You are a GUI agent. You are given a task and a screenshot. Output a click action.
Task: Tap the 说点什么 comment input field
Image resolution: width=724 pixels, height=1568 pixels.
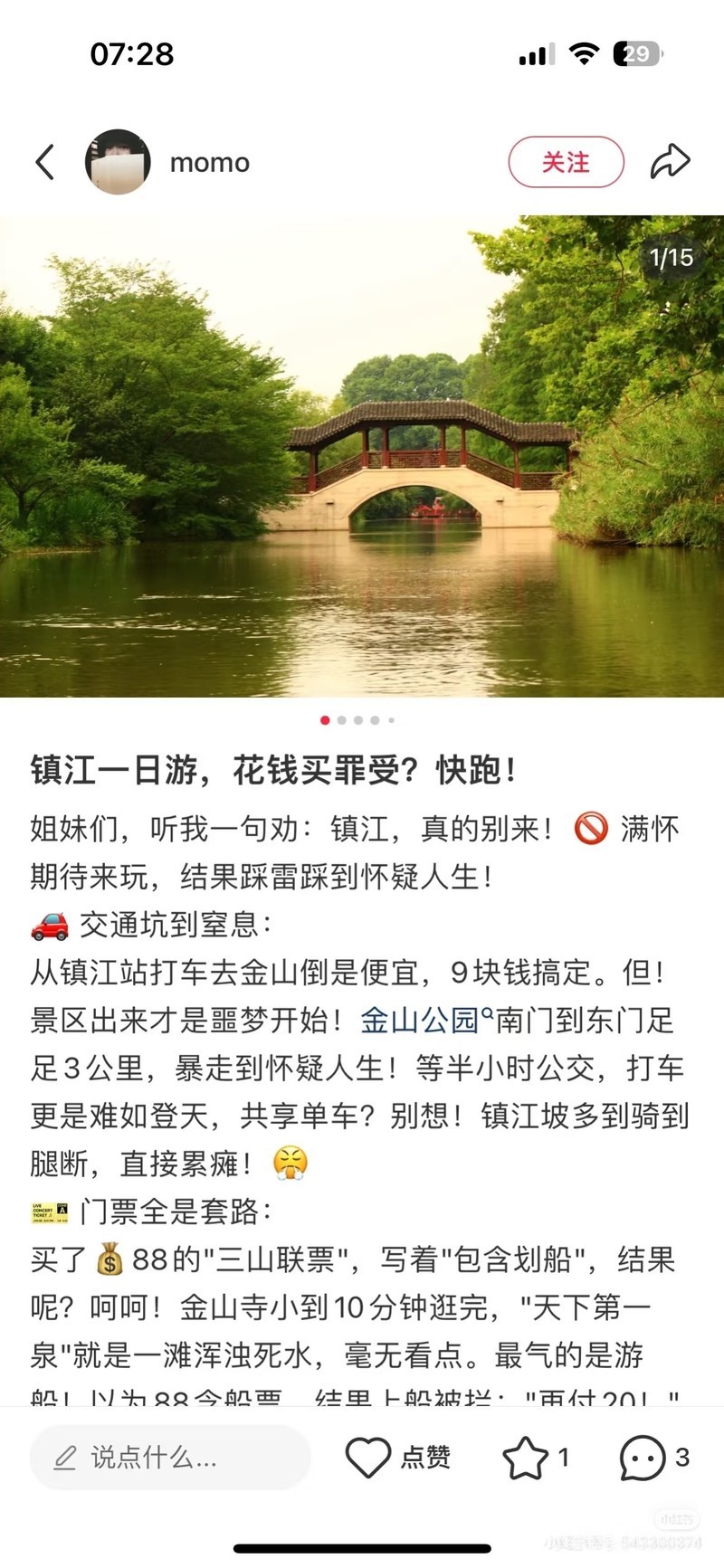[170, 1458]
